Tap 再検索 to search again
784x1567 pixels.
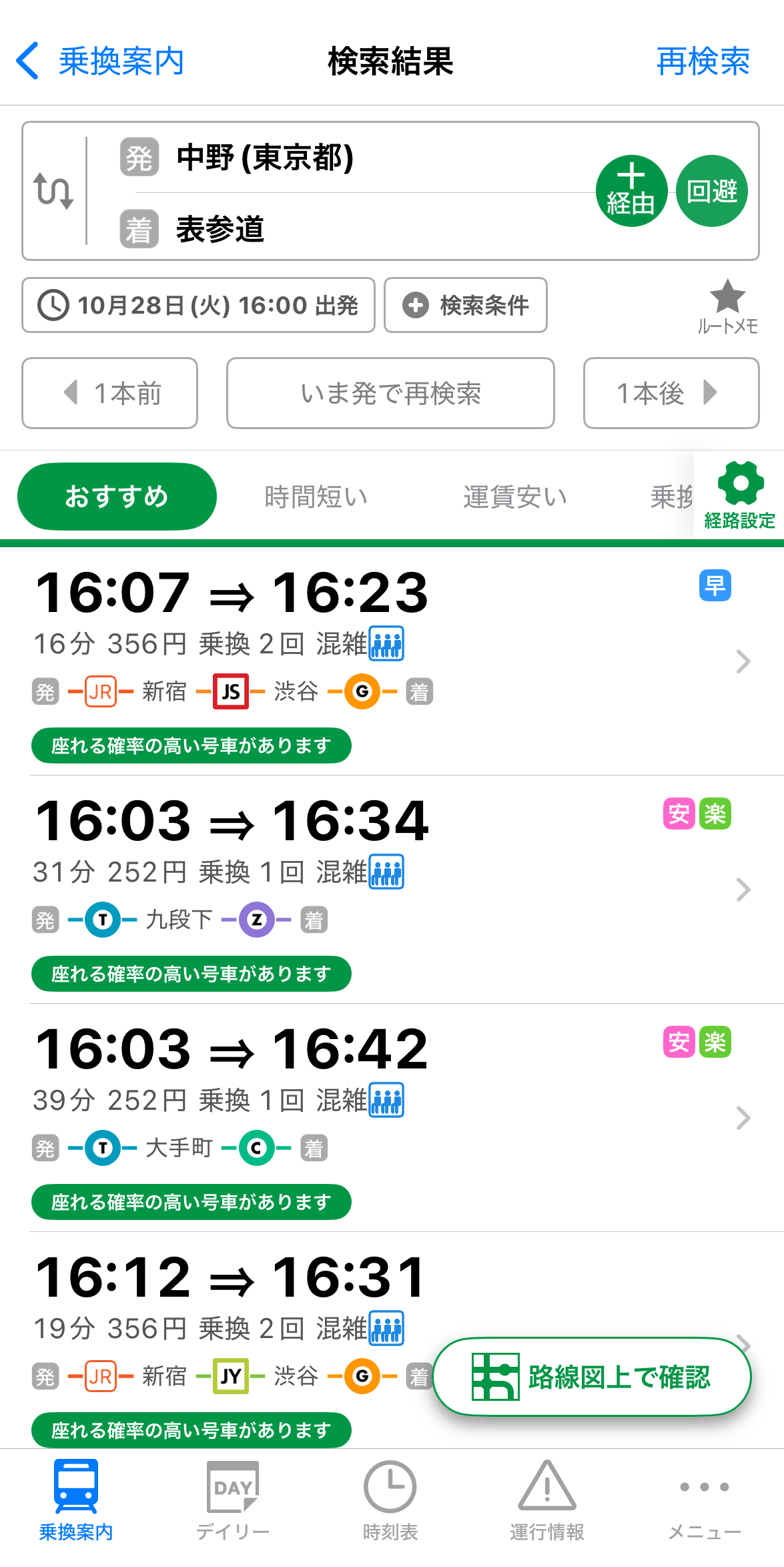pos(703,61)
